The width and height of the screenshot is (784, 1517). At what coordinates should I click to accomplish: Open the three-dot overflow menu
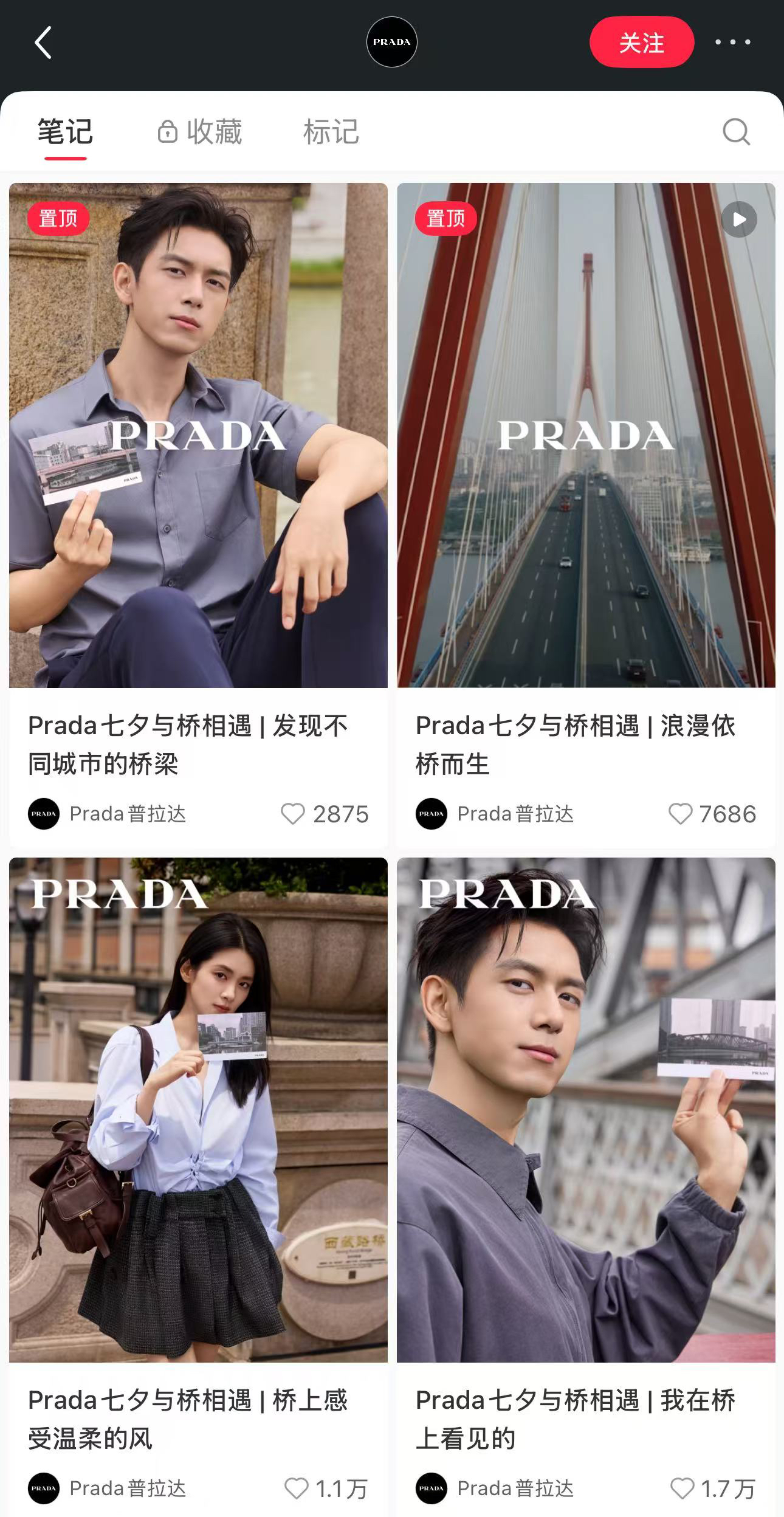click(732, 42)
